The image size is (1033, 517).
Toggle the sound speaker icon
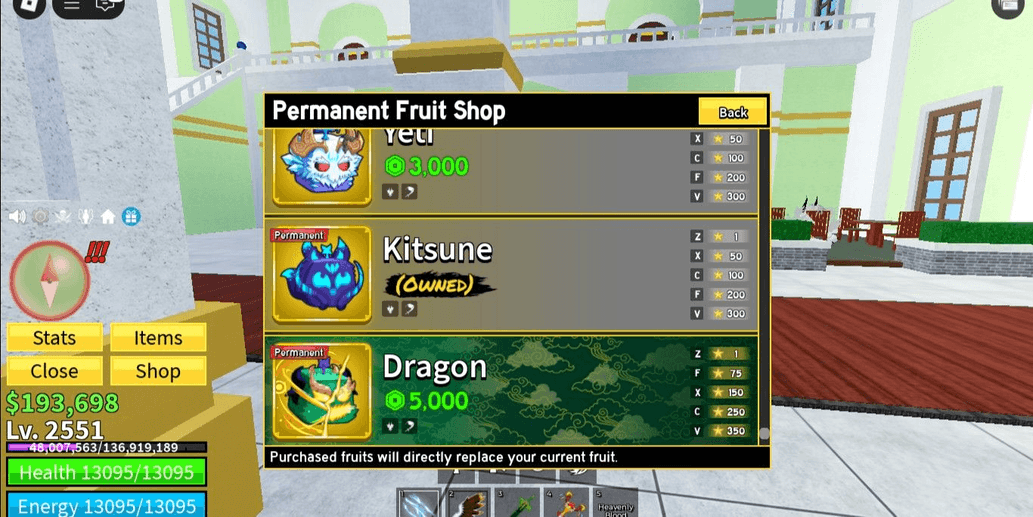coord(17,217)
